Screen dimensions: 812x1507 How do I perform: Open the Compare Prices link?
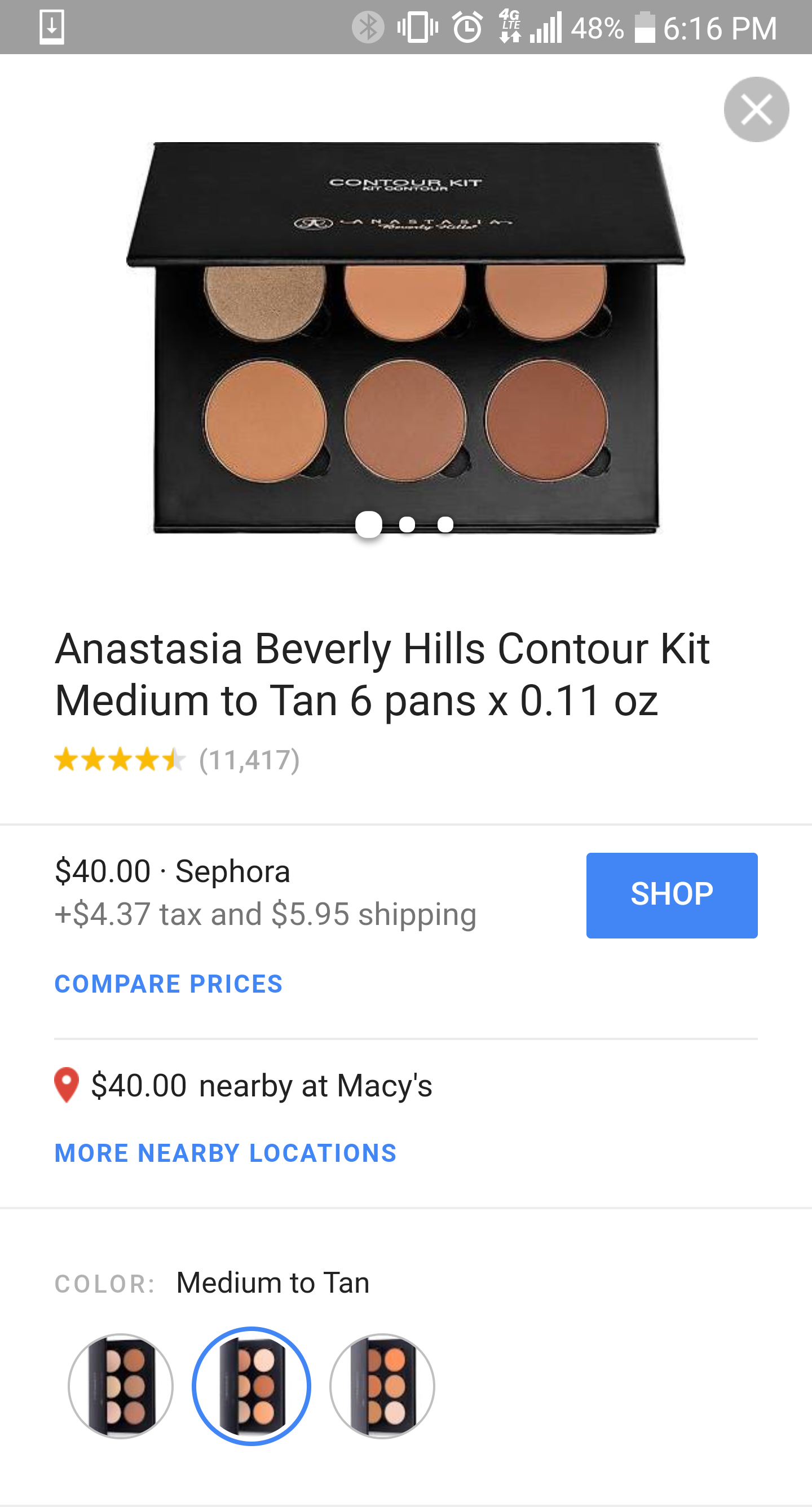[169, 984]
